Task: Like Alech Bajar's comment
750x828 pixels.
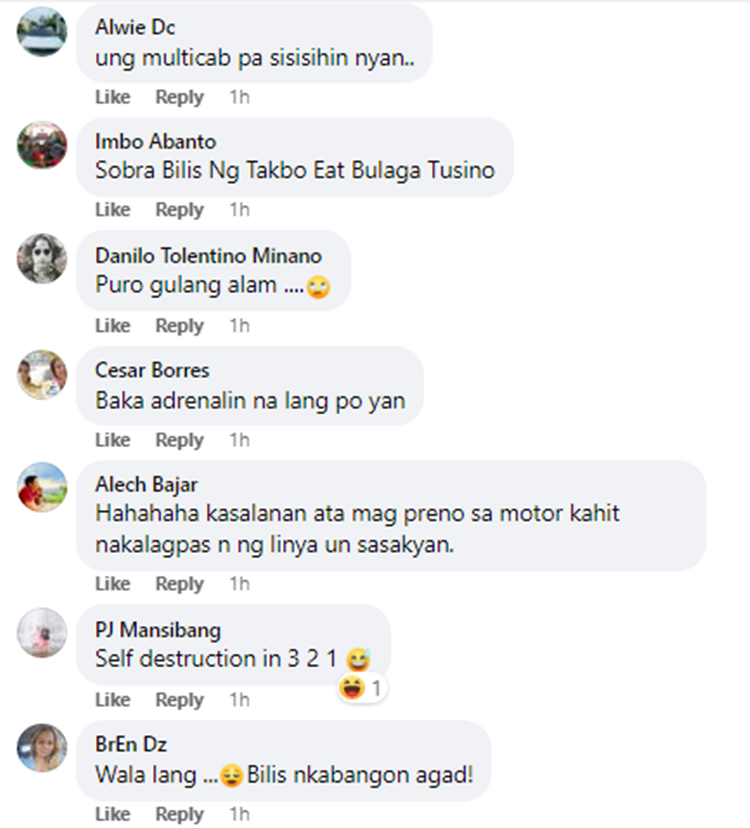Action: [x=113, y=584]
